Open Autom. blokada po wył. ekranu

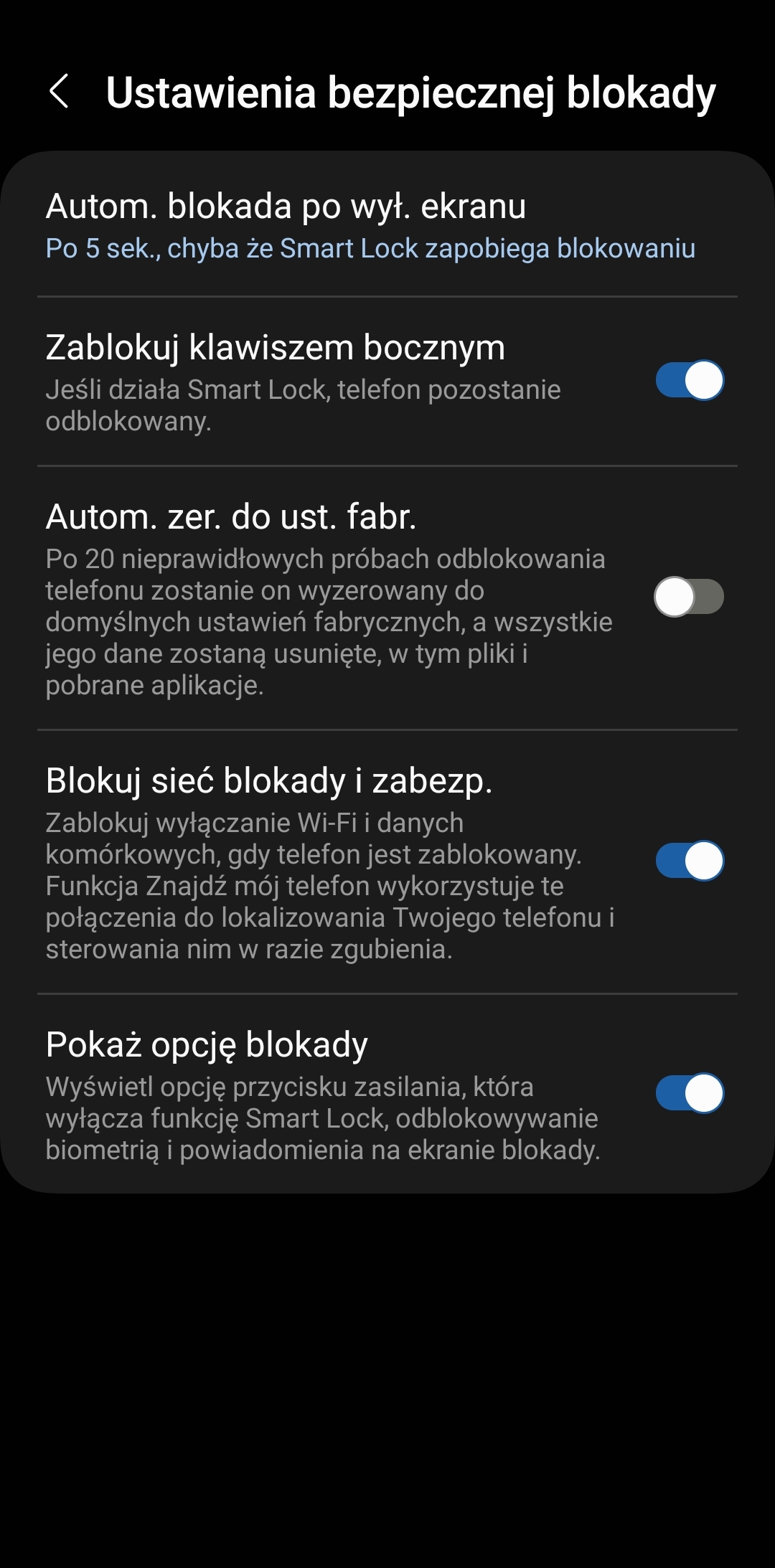pos(370,225)
